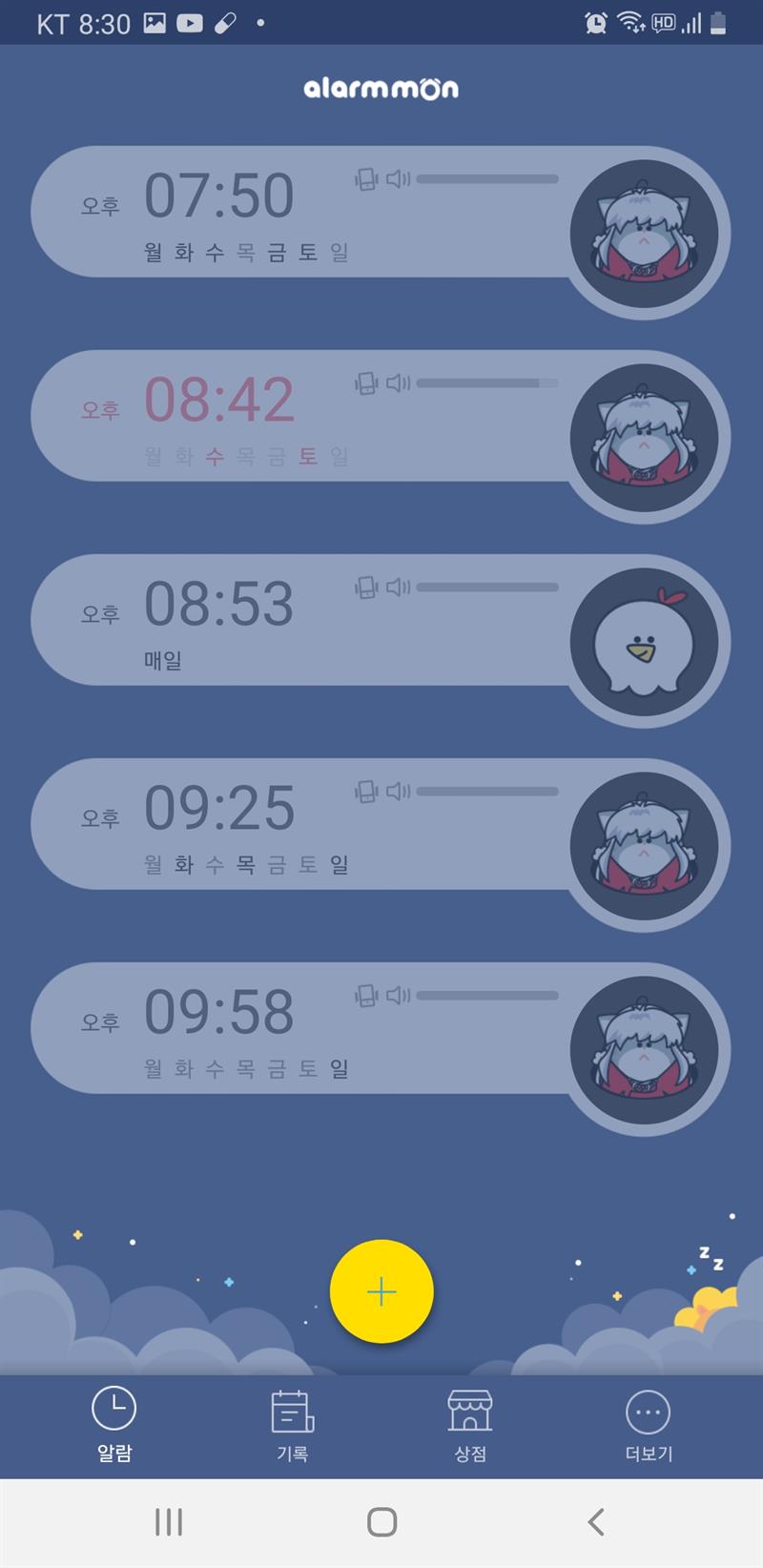763x1568 pixels.
Task: Switch to the 기록 tab
Action: tap(292, 1425)
